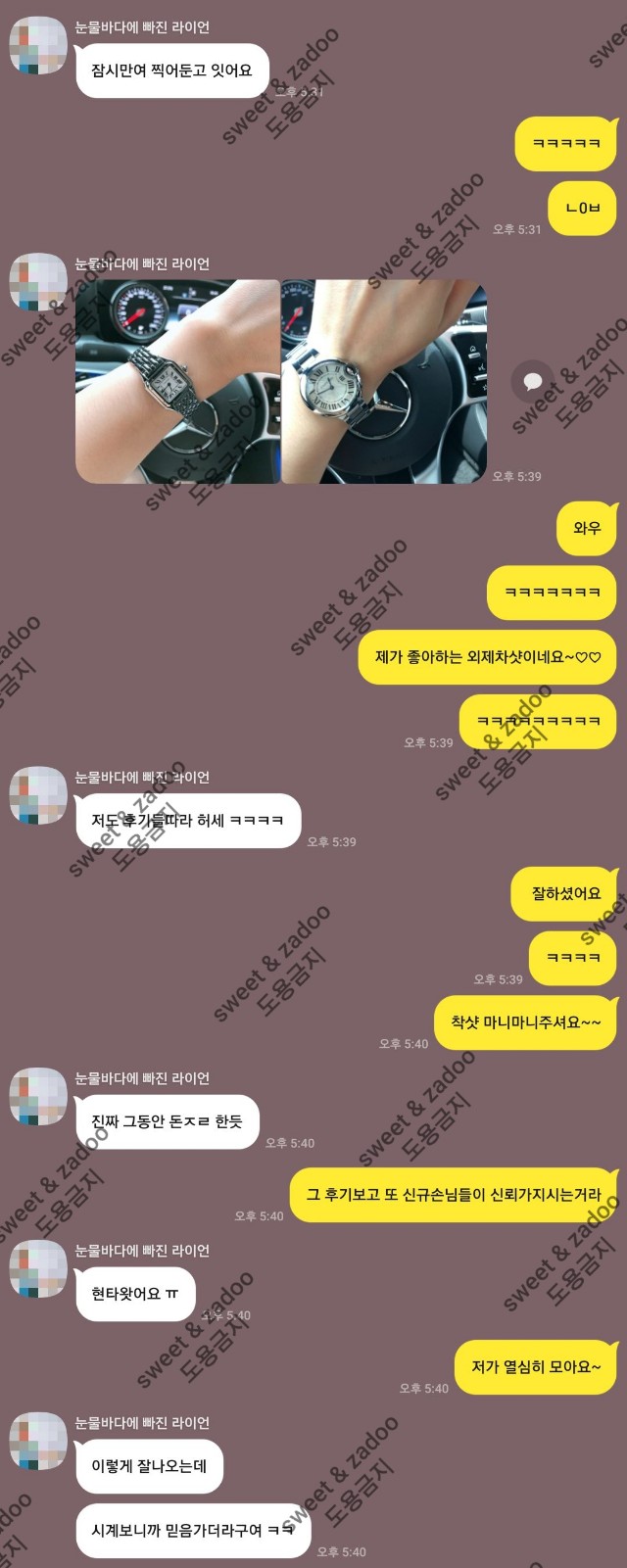The height and width of the screenshot is (1568, 627).
Task: Tap the speech bubble icon beside the photos
Action: click(x=533, y=381)
